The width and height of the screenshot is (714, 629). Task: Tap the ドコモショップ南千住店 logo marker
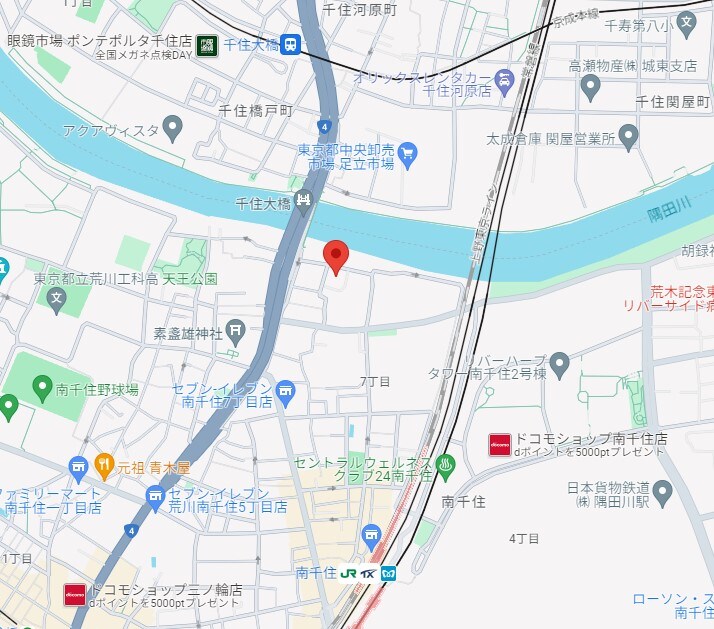(499, 444)
